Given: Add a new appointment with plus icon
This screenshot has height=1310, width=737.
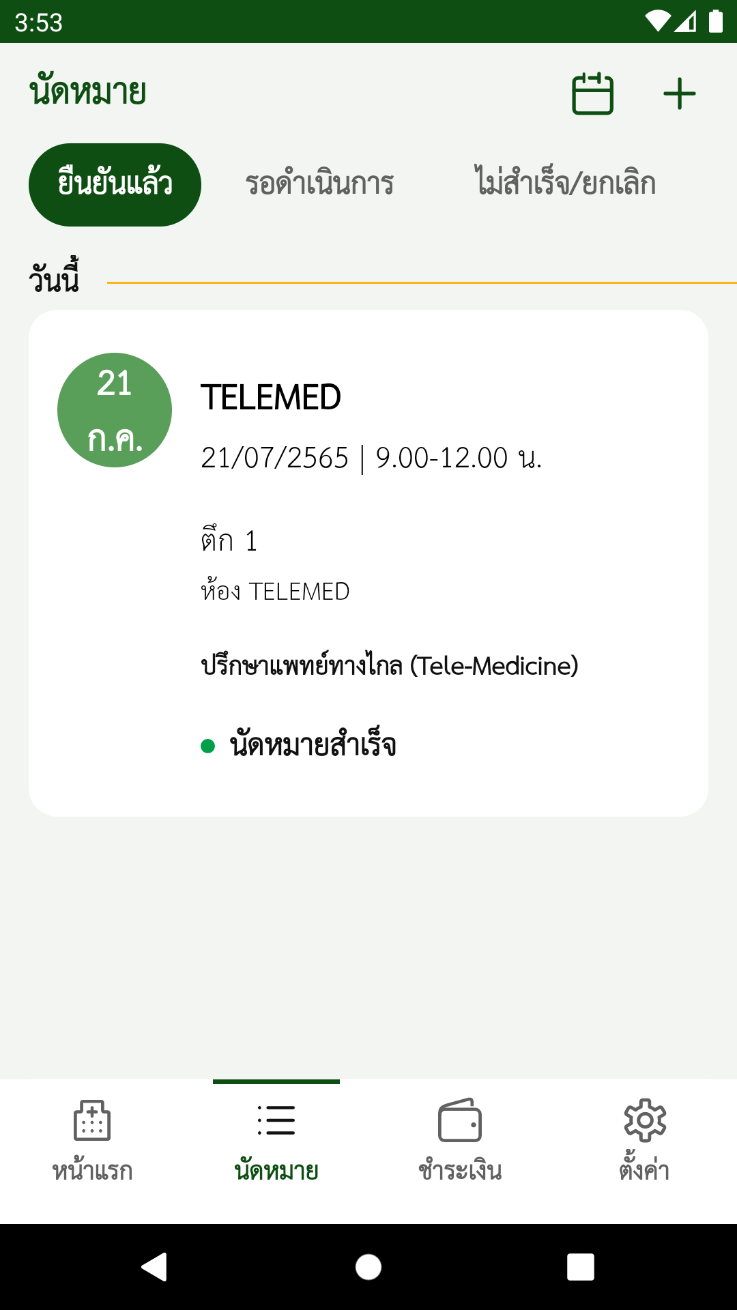Looking at the screenshot, I should 679,94.
